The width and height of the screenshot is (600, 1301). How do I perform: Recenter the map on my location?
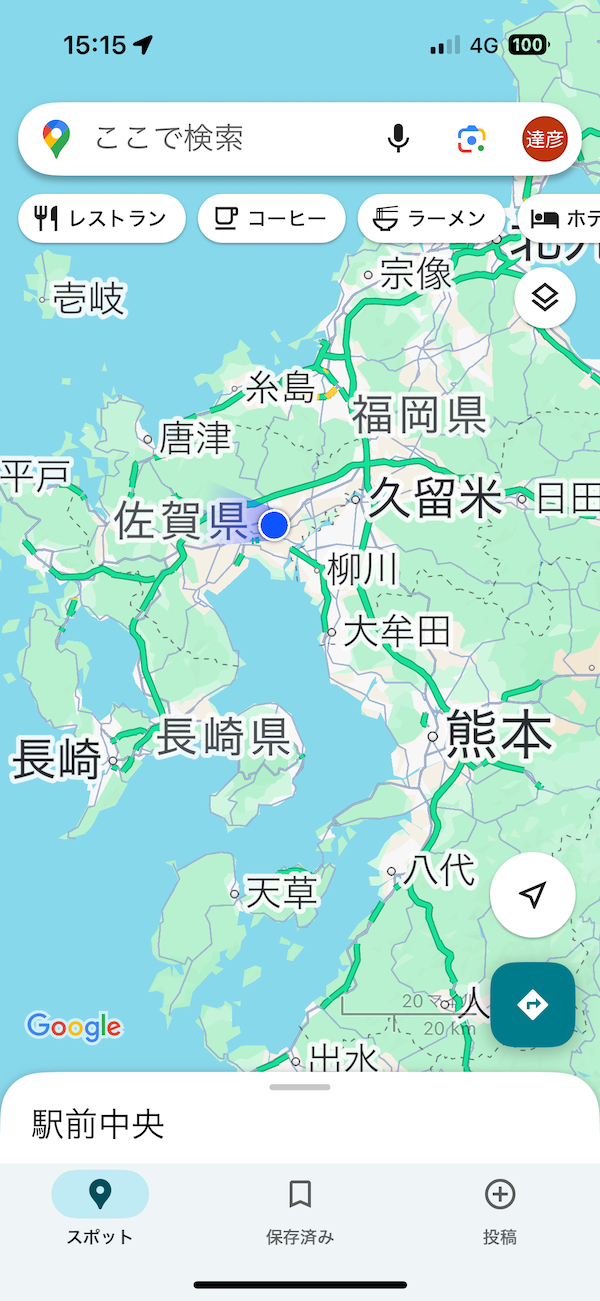click(x=533, y=895)
